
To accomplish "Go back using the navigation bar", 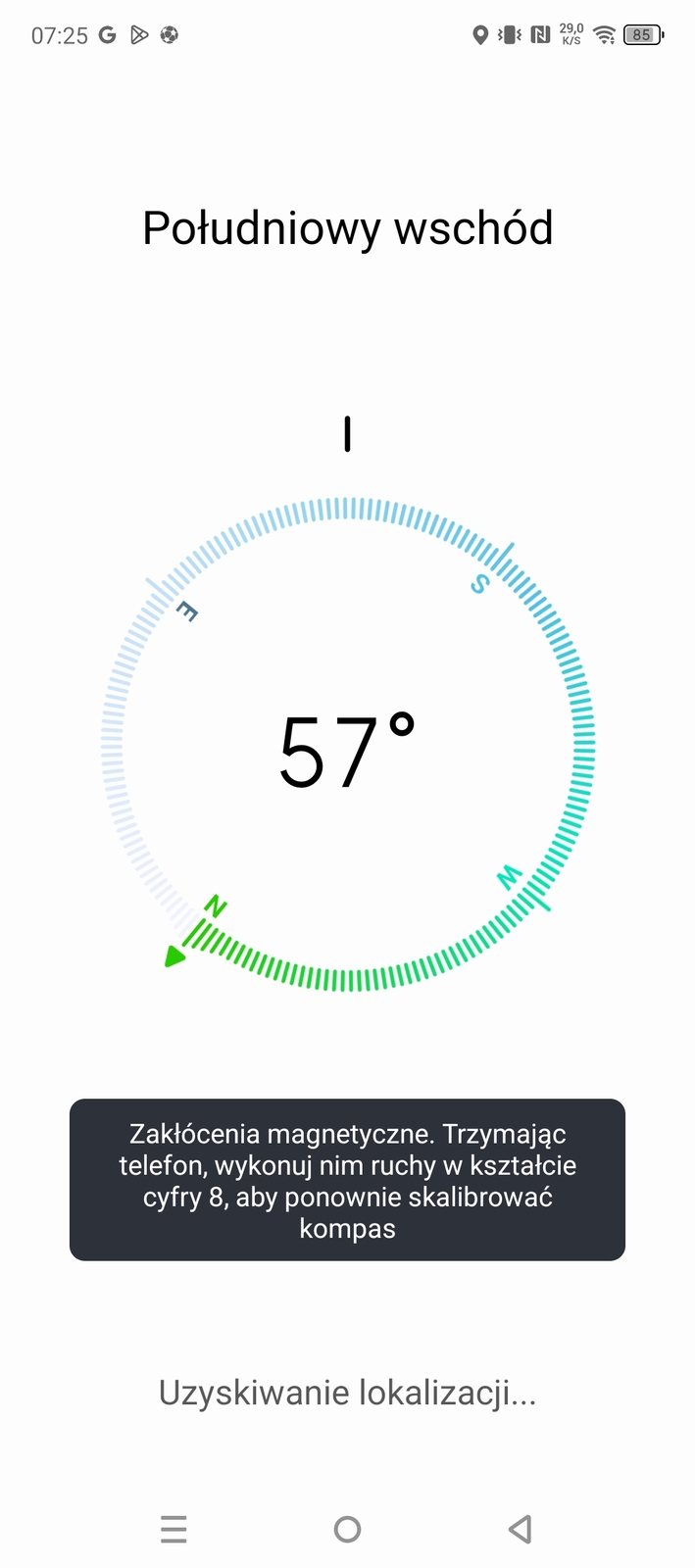I will [x=521, y=1529].
